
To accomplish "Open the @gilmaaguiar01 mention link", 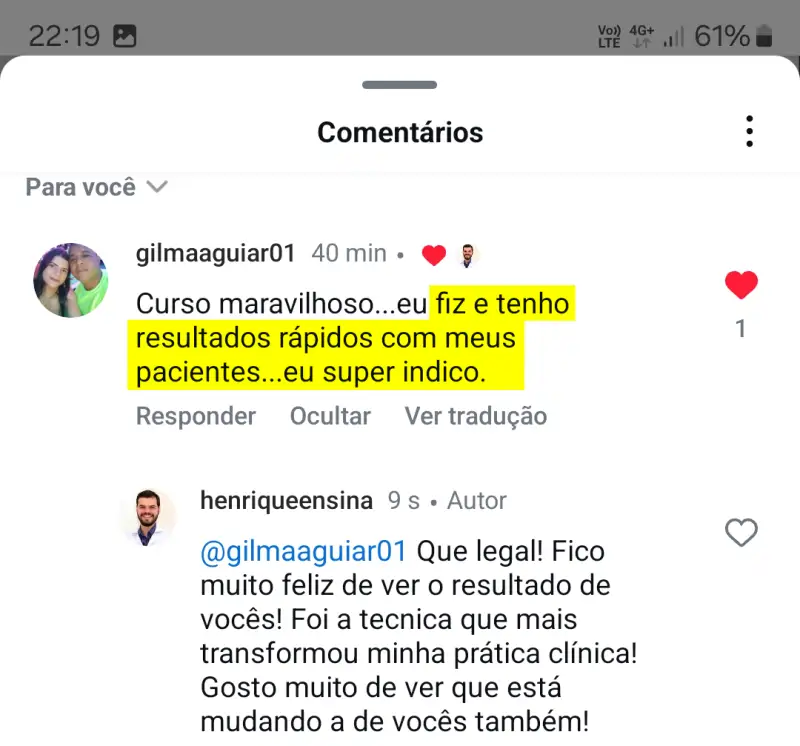I will tap(304, 551).
